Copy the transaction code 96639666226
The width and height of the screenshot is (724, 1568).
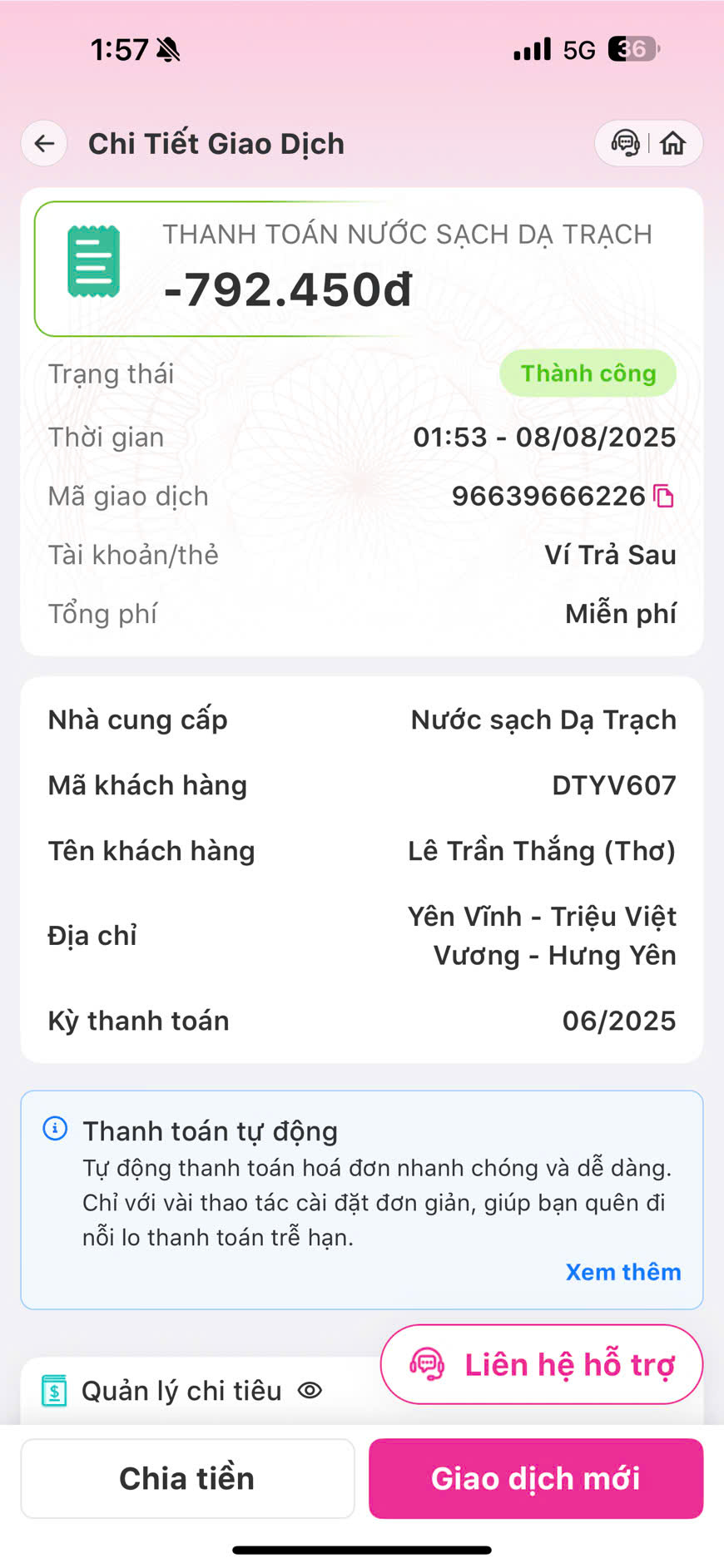664,497
